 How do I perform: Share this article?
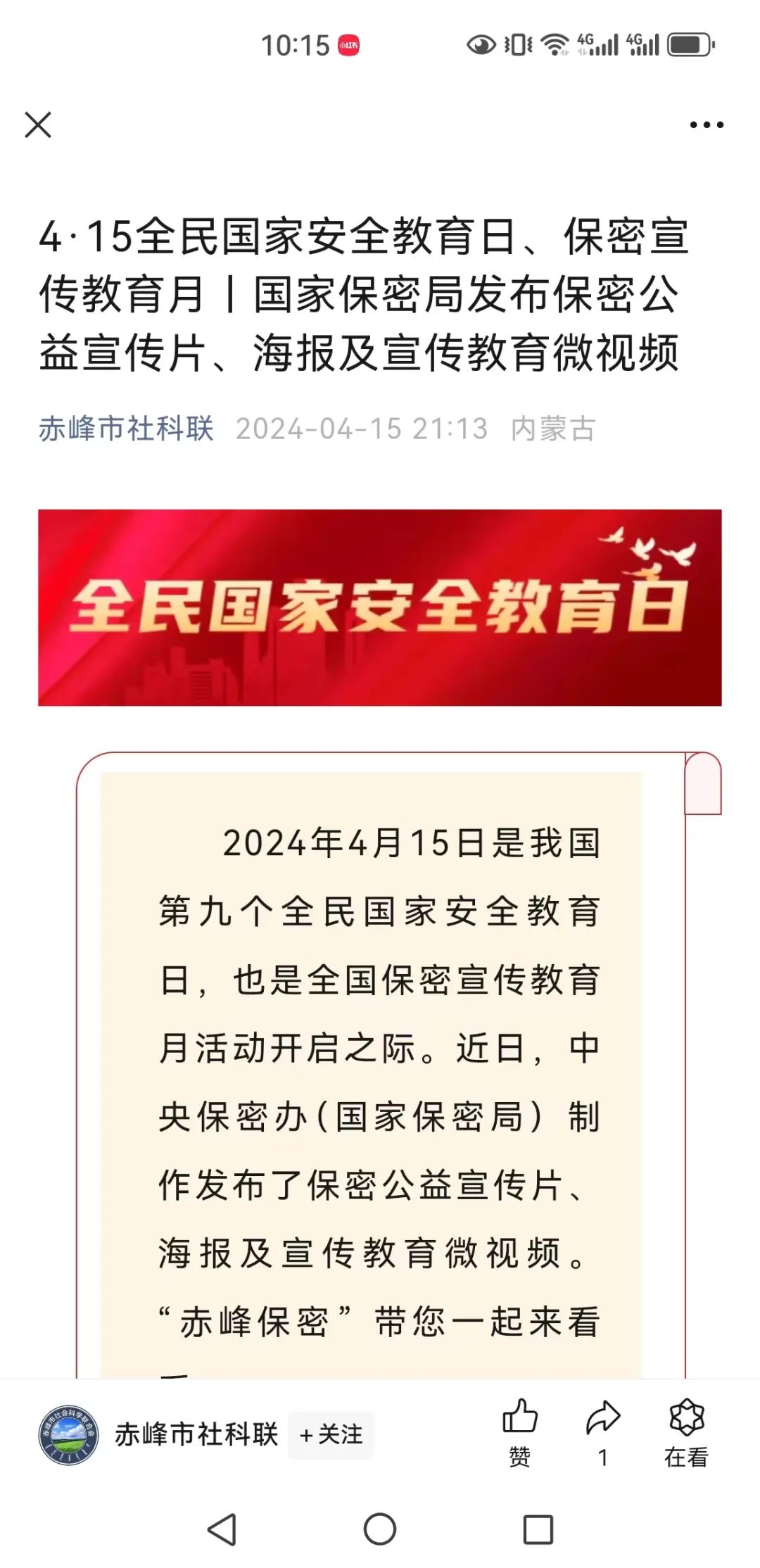[603, 1431]
